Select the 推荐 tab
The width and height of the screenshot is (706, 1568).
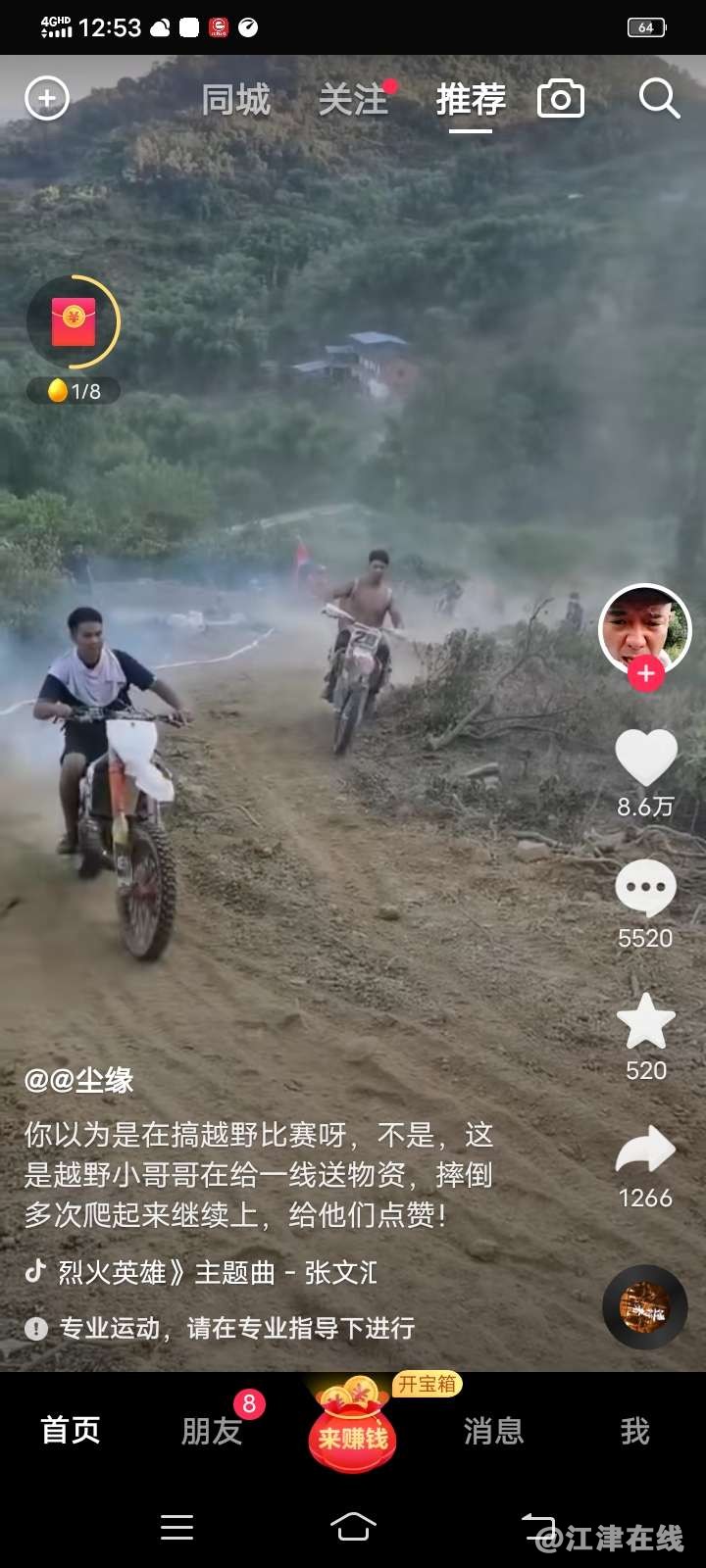coord(471,100)
